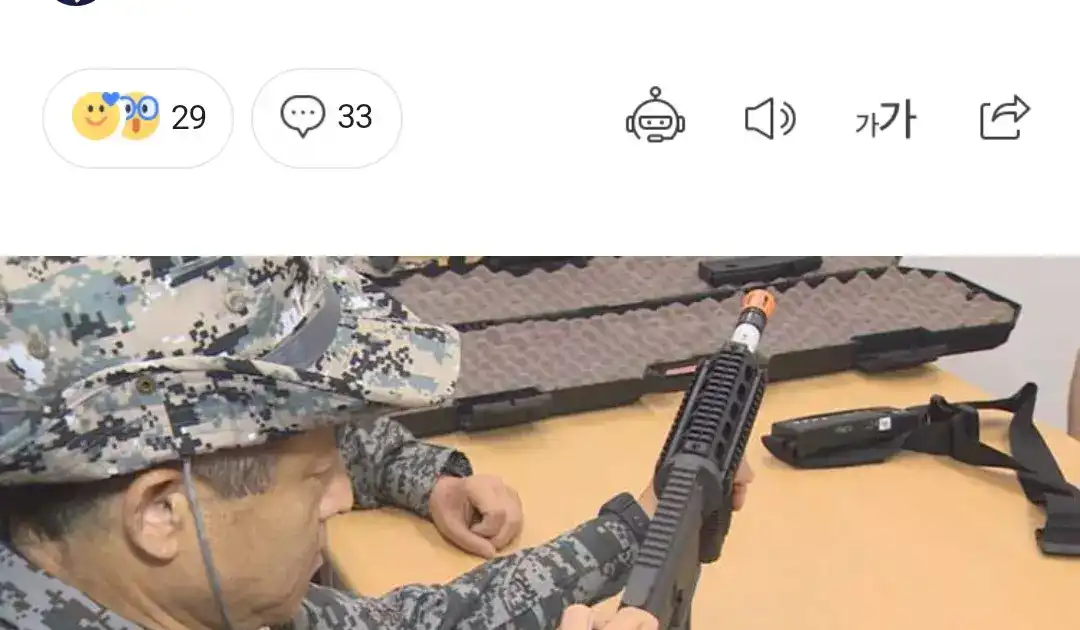Open the article photo of the soldier
This screenshot has width=1080, height=630.
click(540, 443)
